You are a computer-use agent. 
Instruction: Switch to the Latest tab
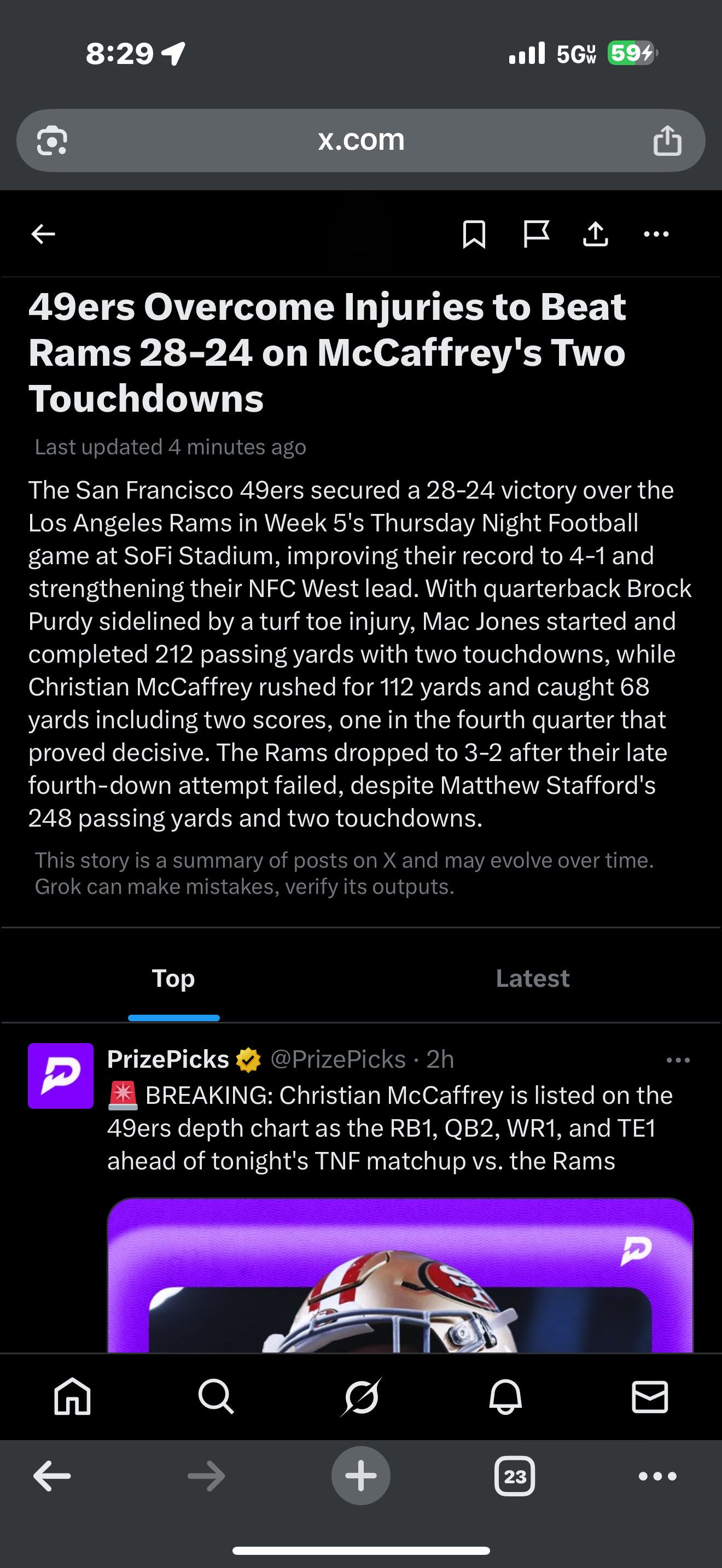(x=532, y=978)
